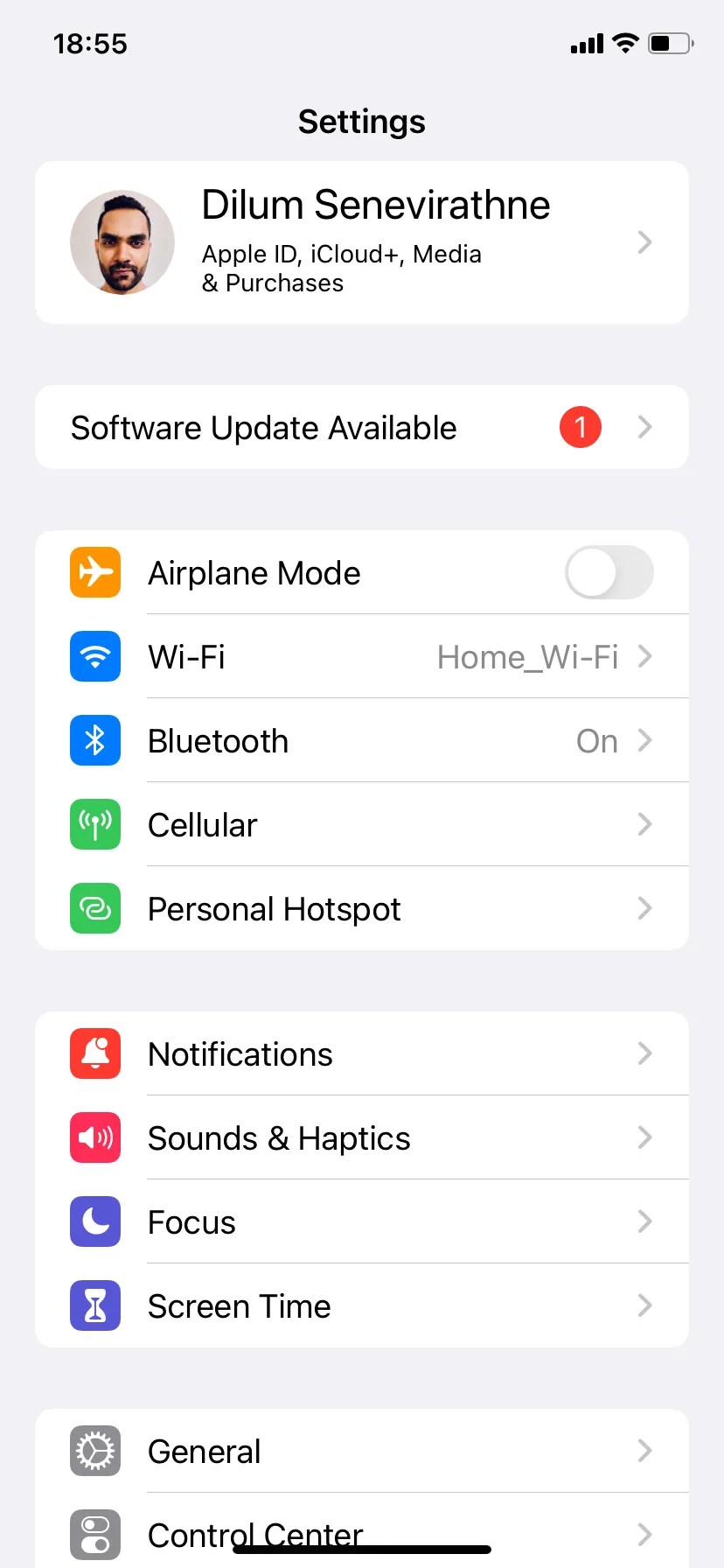Image resolution: width=724 pixels, height=1568 pixels.
Task: Go to Cellular settings
Action: pos(361,825)
